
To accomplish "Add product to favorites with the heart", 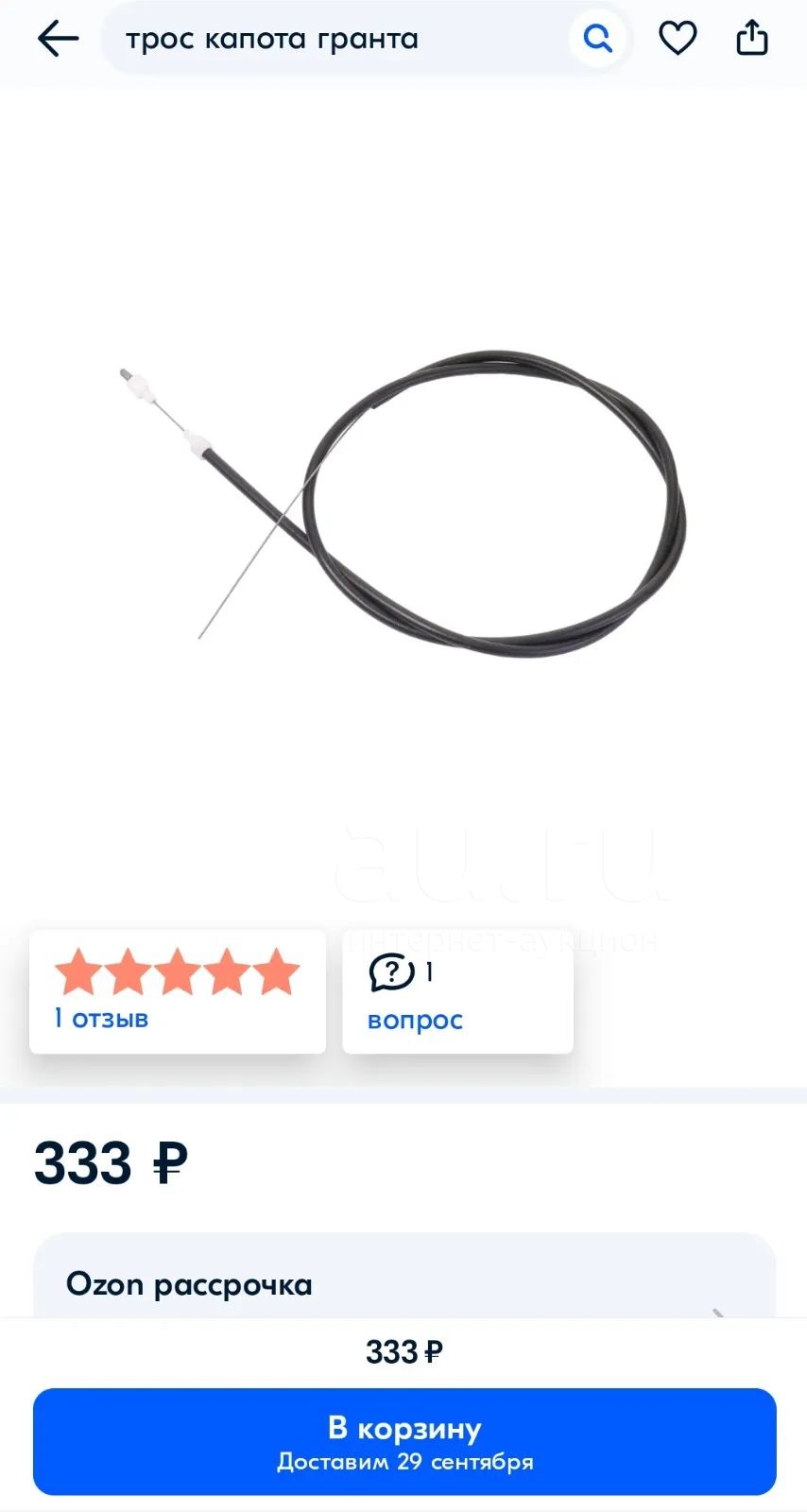I will point(678,39).
